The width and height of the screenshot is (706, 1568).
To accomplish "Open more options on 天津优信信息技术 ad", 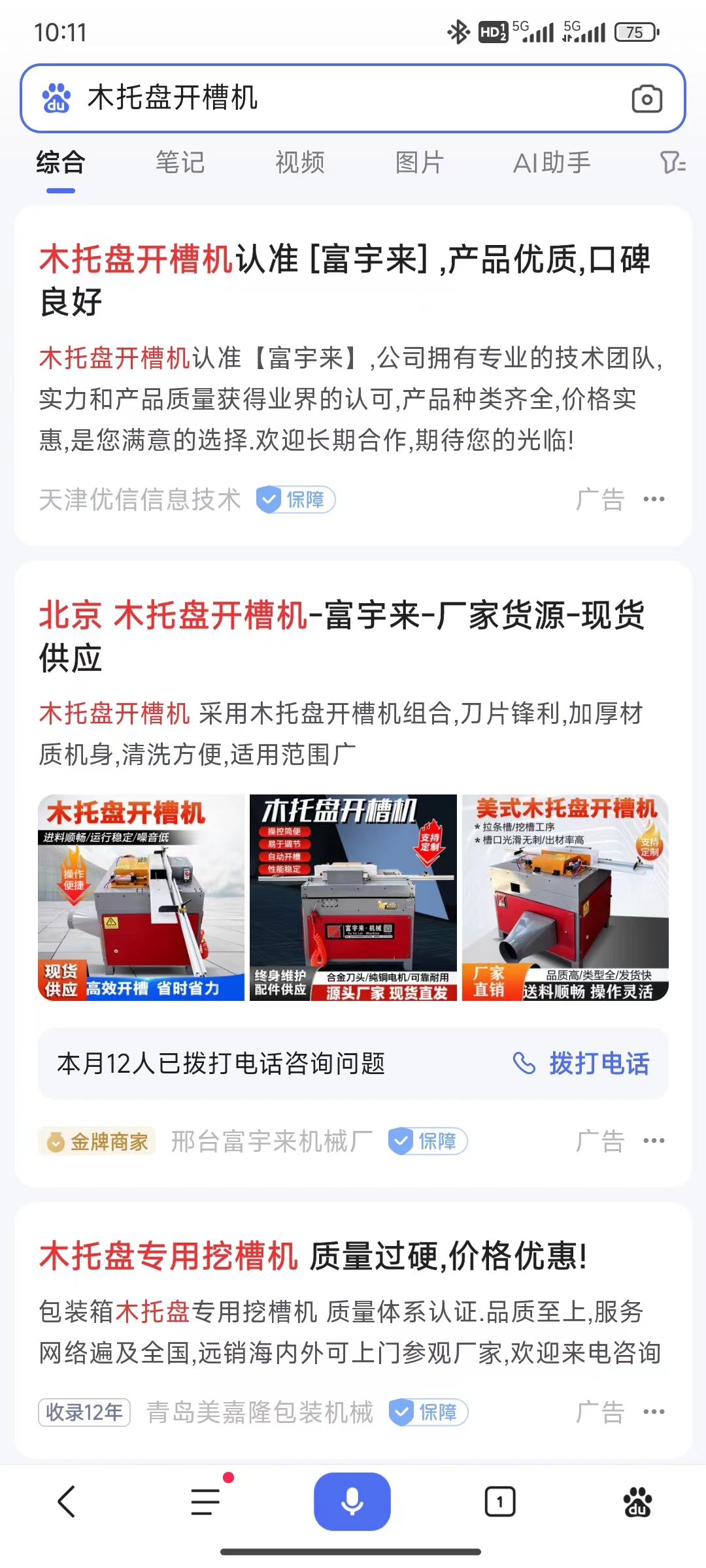I will tap(654, 500).
